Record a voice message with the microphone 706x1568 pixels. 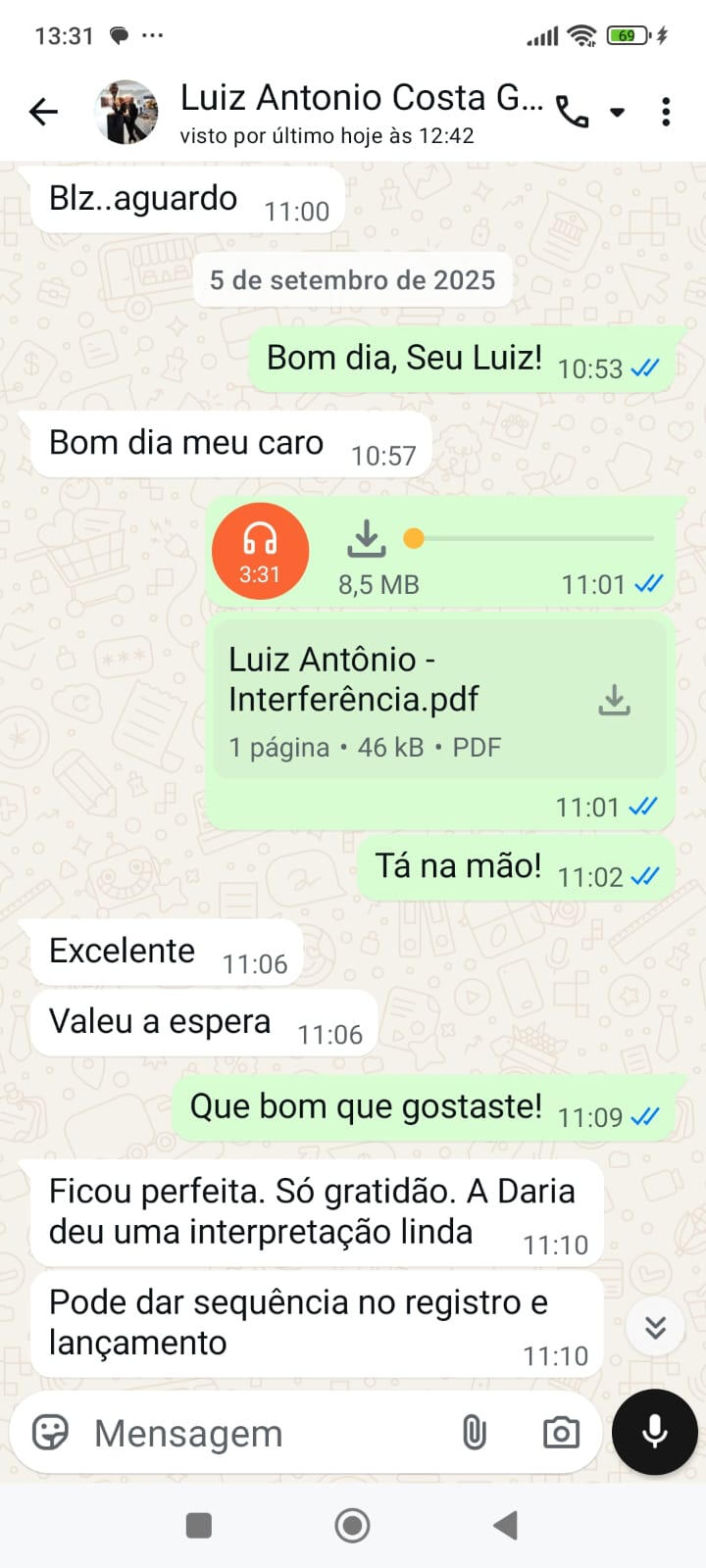point(654,1432)
